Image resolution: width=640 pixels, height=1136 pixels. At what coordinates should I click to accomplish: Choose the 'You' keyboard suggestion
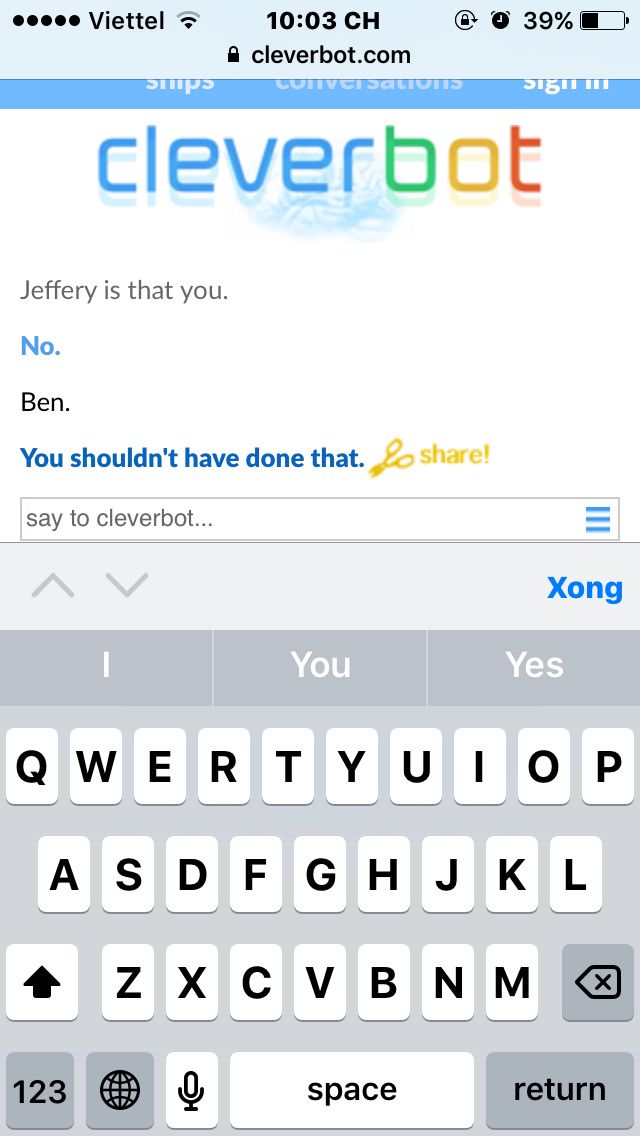coord(320,665)
